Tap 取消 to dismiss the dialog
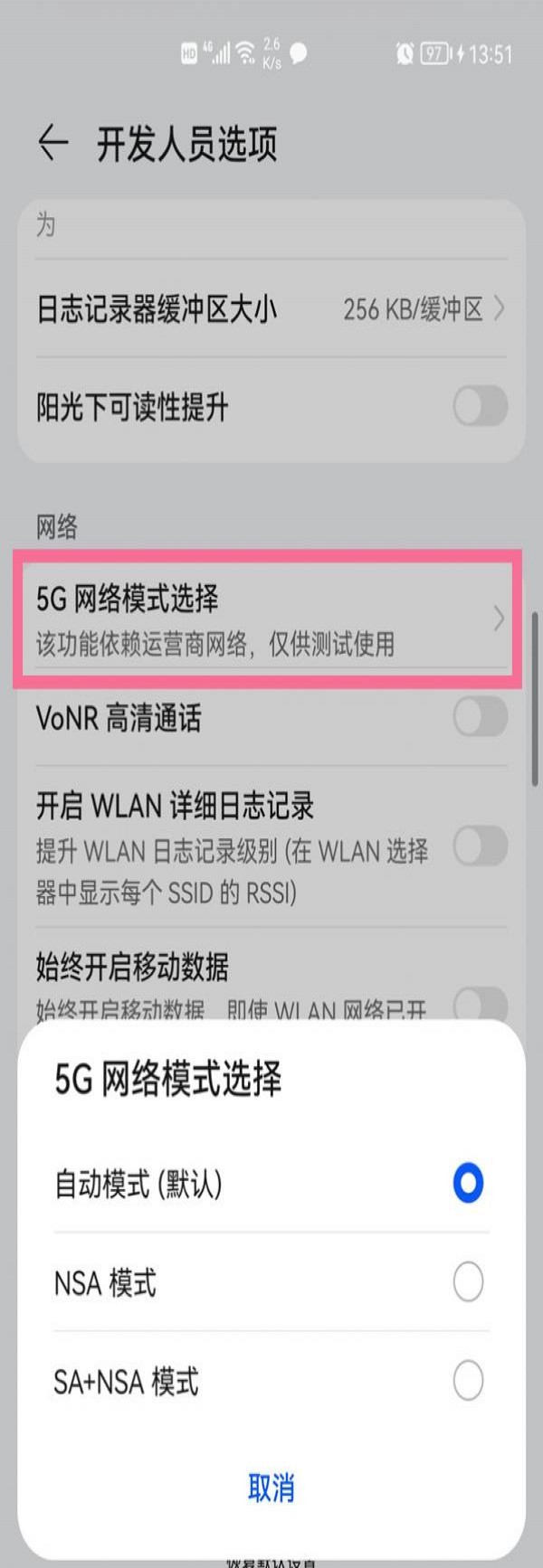Viewport: 543px width, 1568px height. pyautogui.click(x=271, y=1488)
